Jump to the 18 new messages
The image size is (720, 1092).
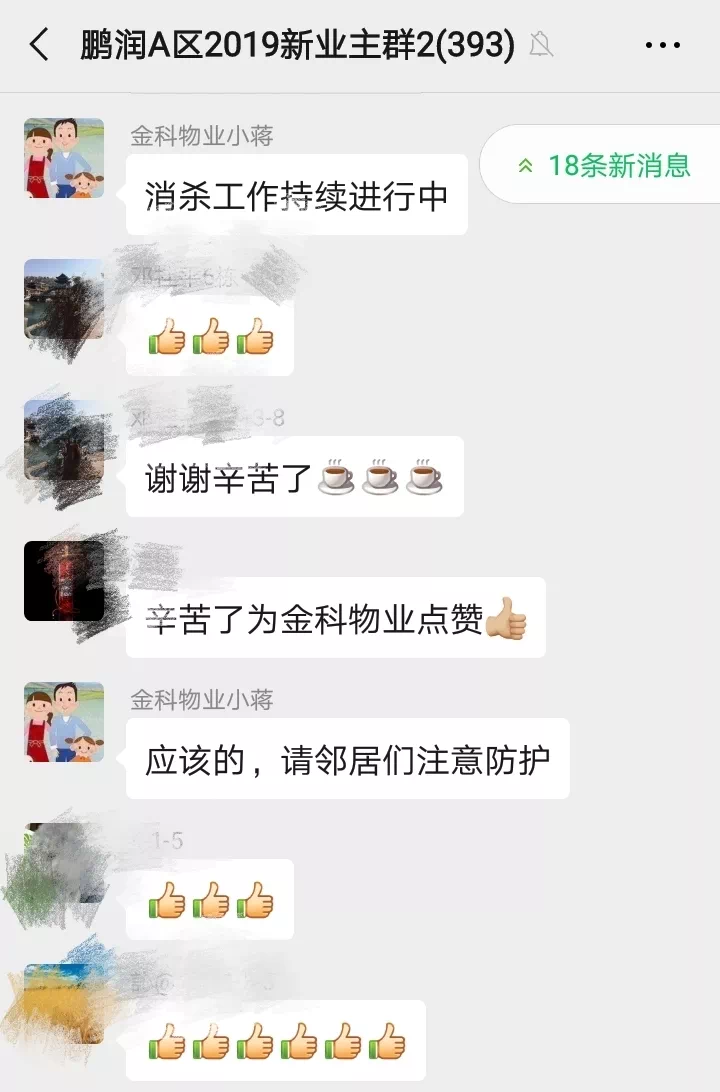pos(602,165)
